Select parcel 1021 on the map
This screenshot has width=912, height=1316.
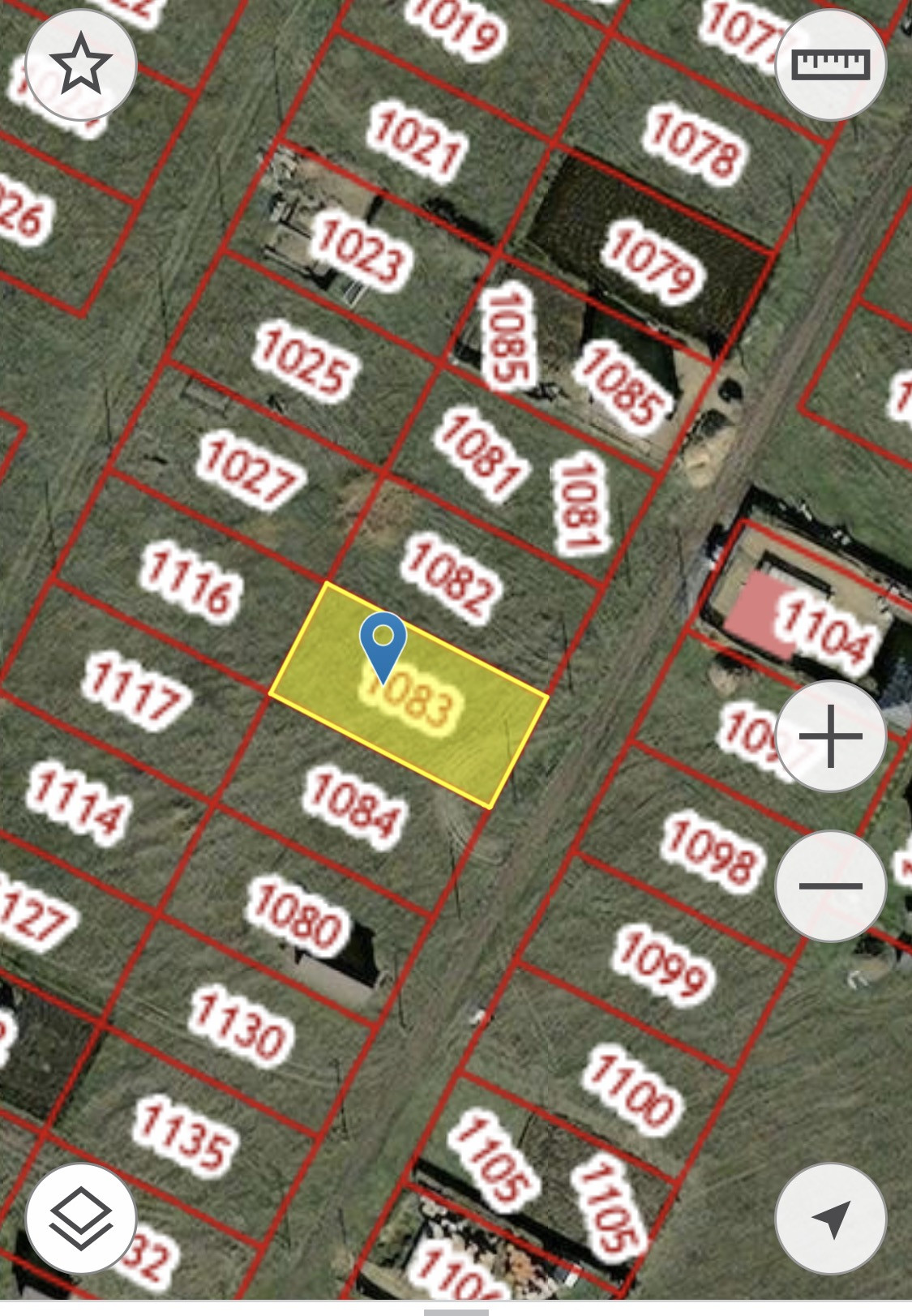point(417,142)
